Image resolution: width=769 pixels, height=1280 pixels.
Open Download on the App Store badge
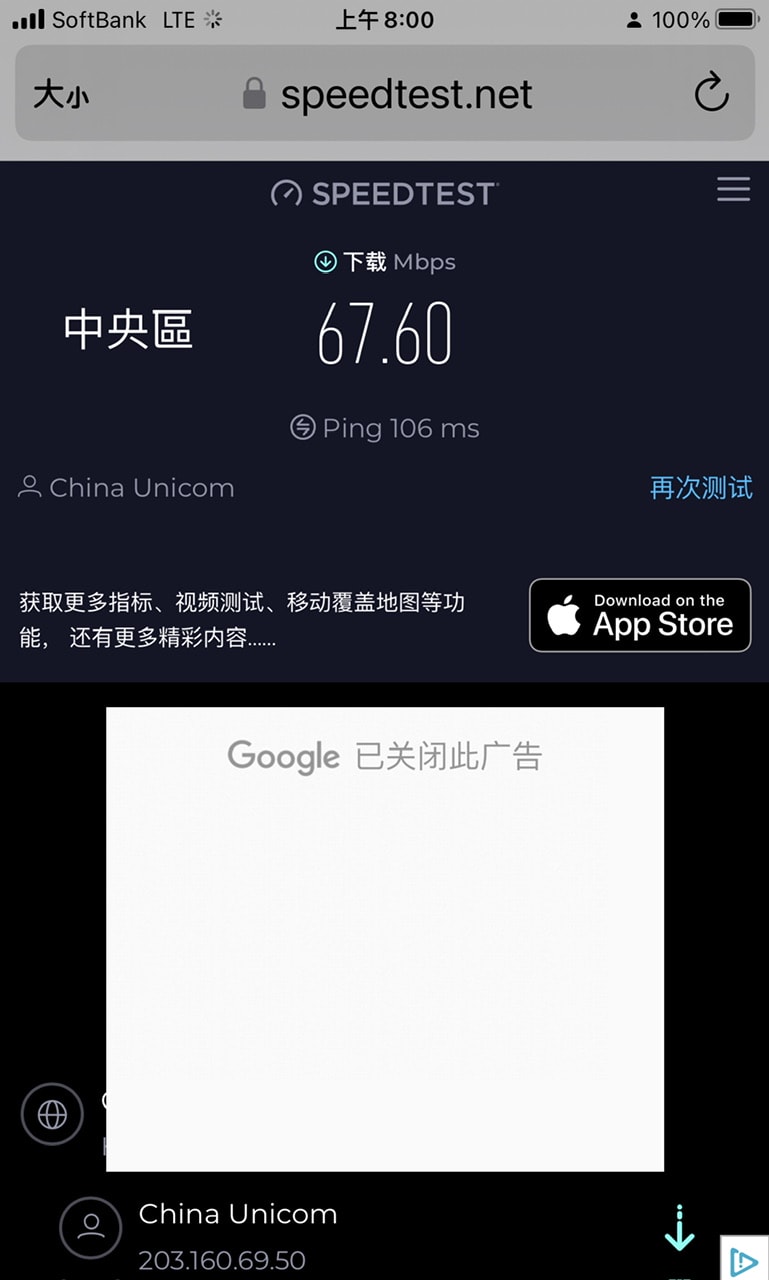[x=640, y=615]
